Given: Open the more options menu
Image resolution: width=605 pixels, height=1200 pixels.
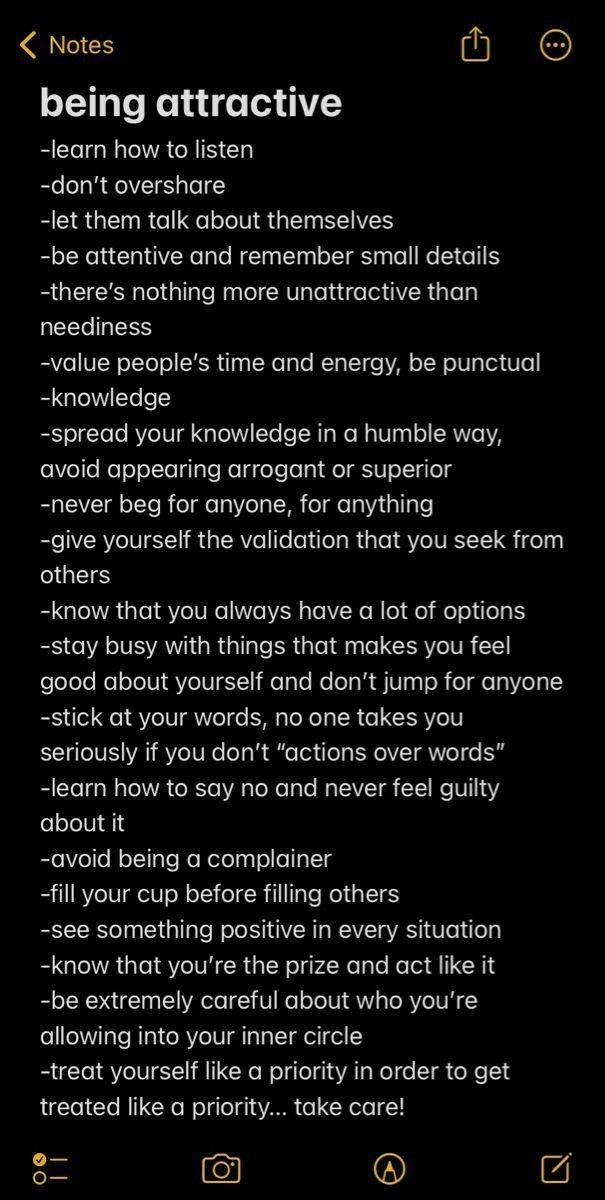Looking at the screenshot, I should coord(555,45).
